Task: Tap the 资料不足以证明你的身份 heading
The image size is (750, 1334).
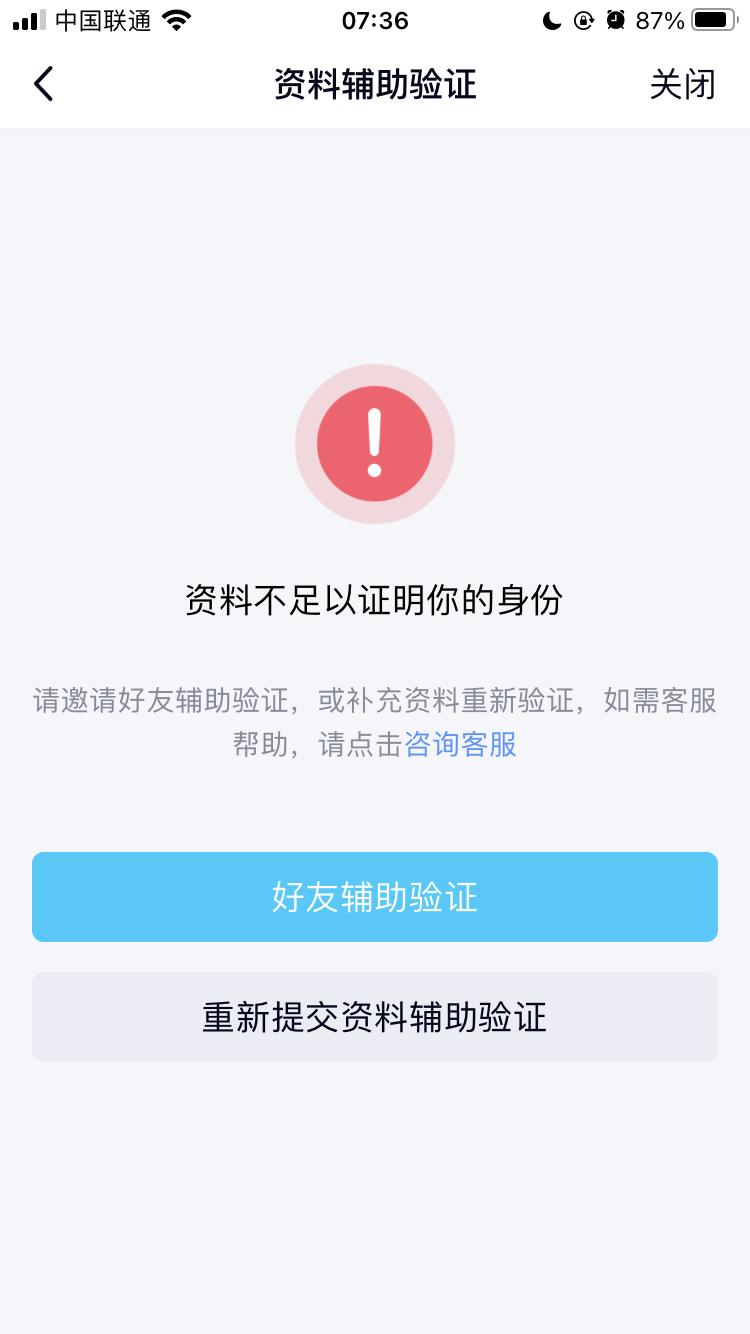Action: click(x=374, y=600)
